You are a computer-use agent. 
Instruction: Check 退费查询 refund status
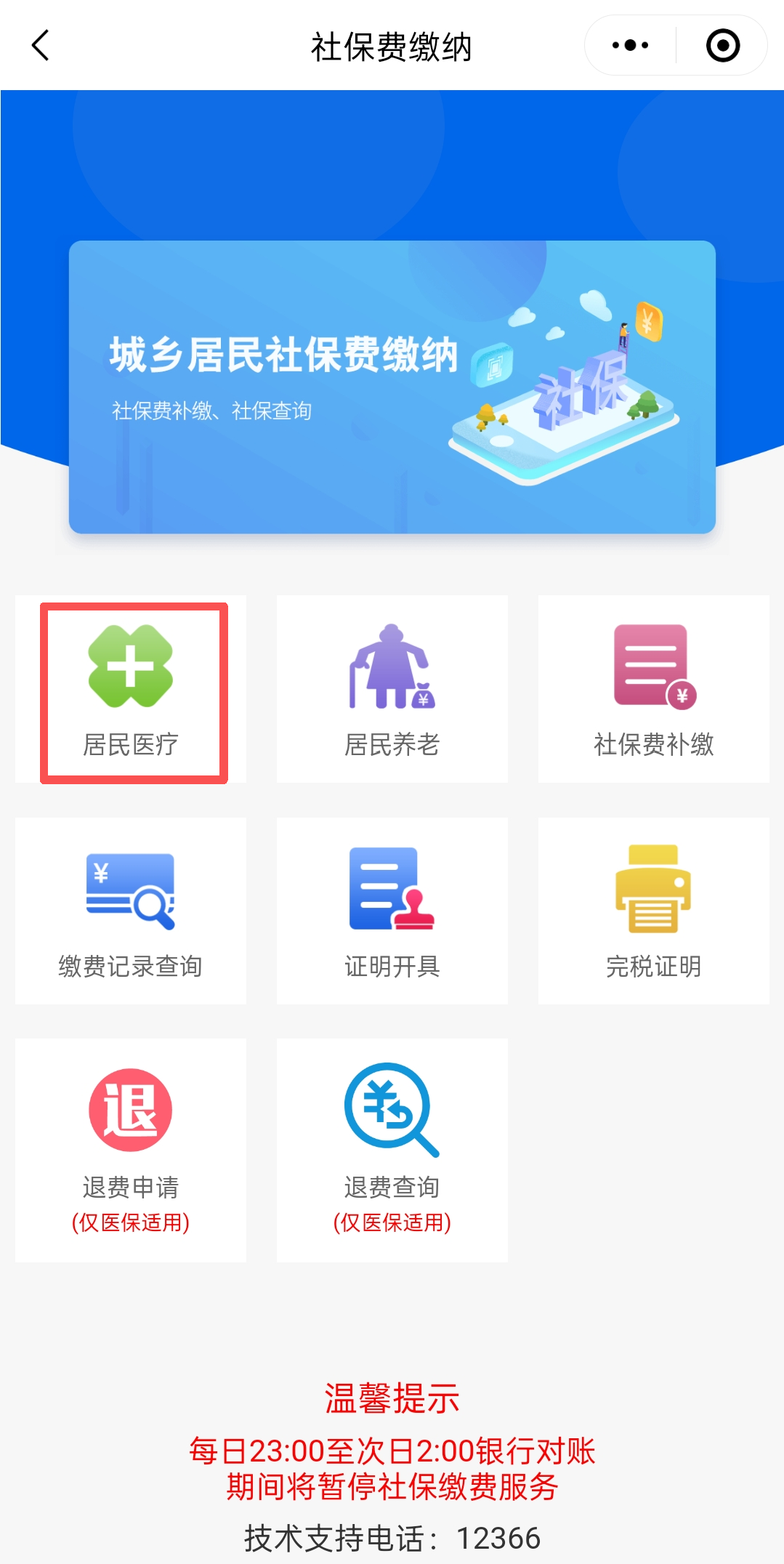[392, 1149]
